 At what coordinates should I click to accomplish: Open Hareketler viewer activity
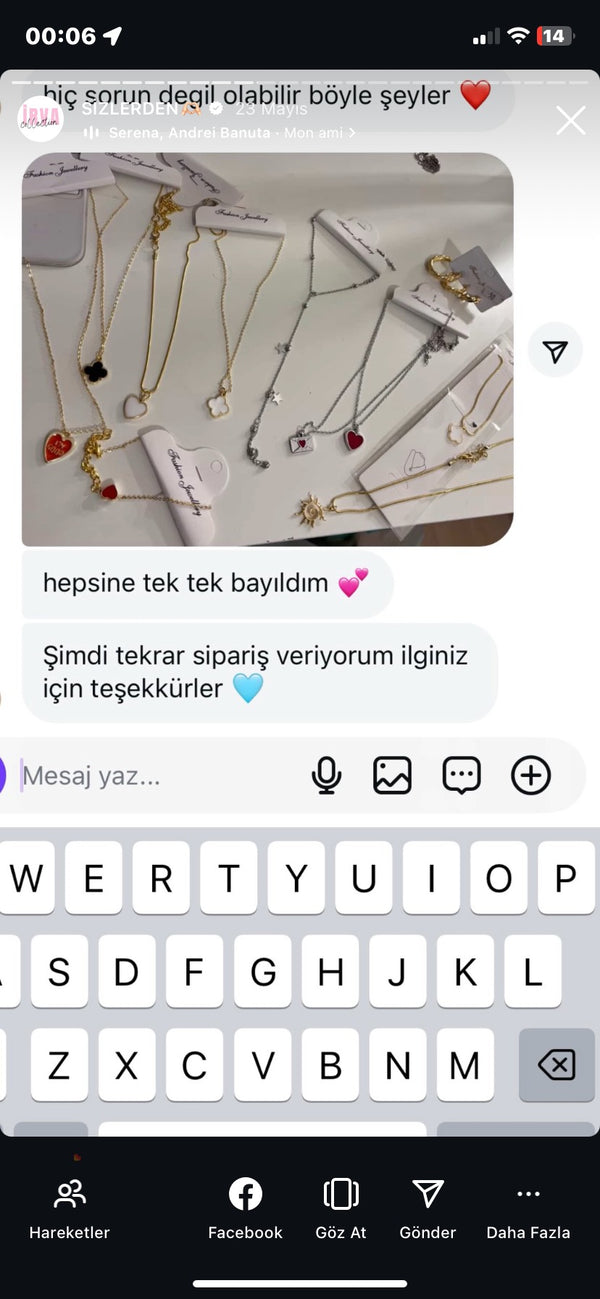pos(70,1208)
